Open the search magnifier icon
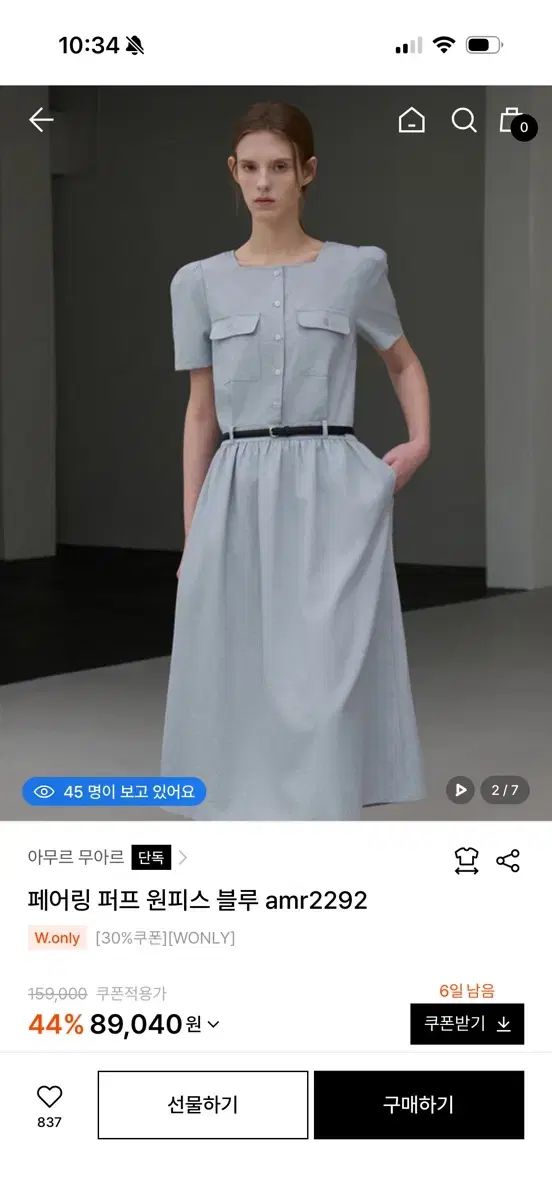The image size is (552, 1200). 464,121
